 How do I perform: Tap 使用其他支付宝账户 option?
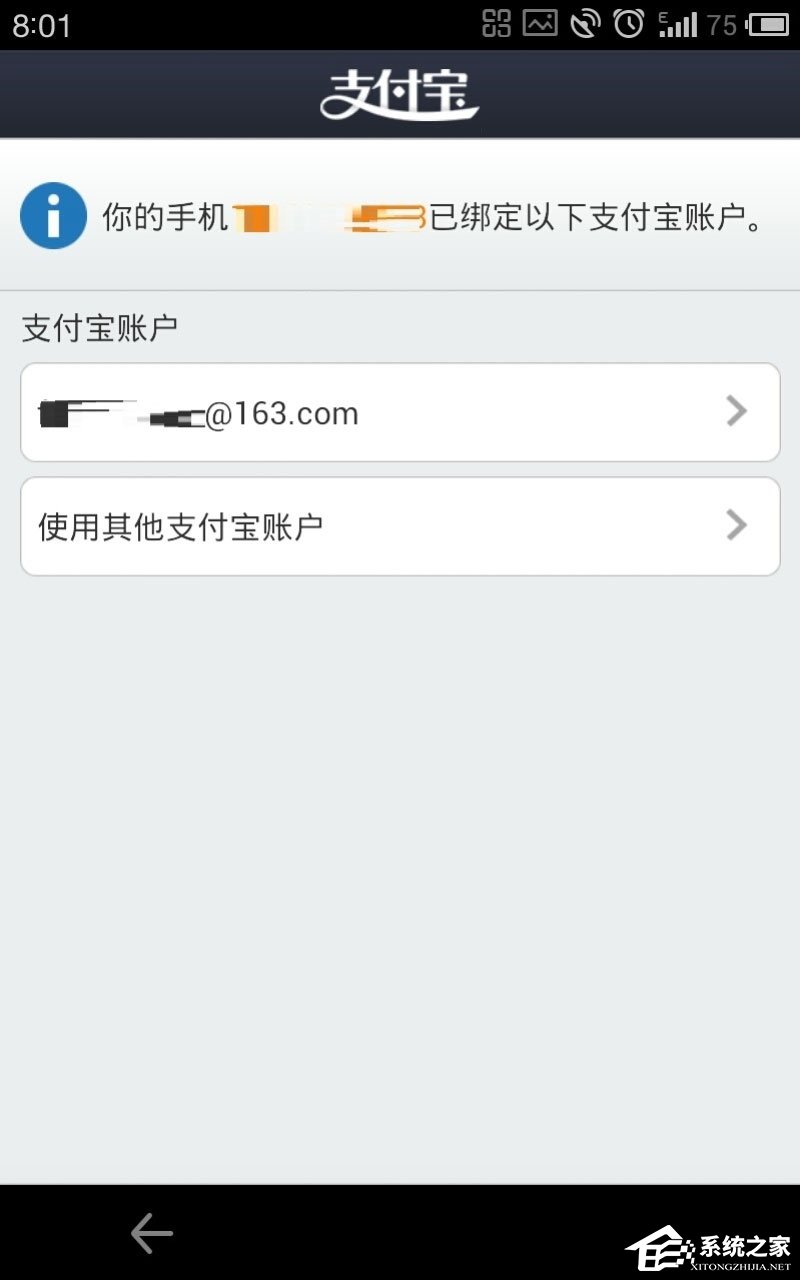tap(180, 525)
